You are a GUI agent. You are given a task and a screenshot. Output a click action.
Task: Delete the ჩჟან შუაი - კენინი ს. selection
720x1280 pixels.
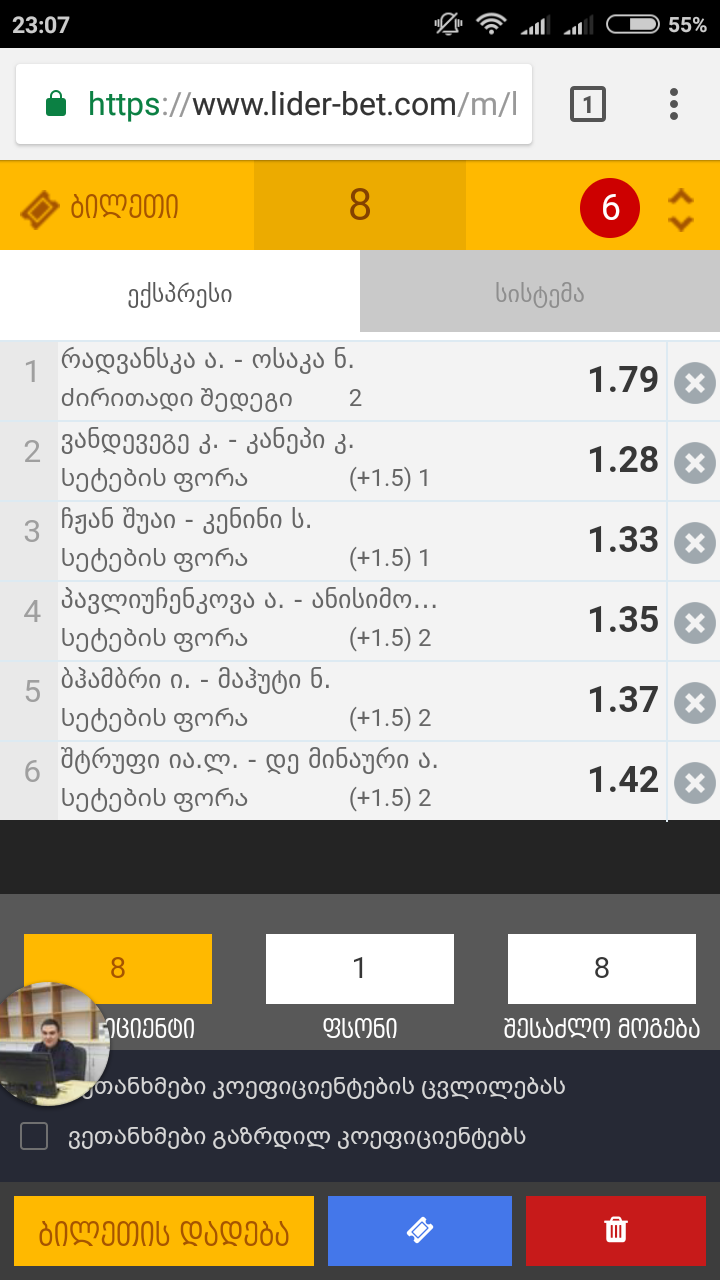[694, 543]
